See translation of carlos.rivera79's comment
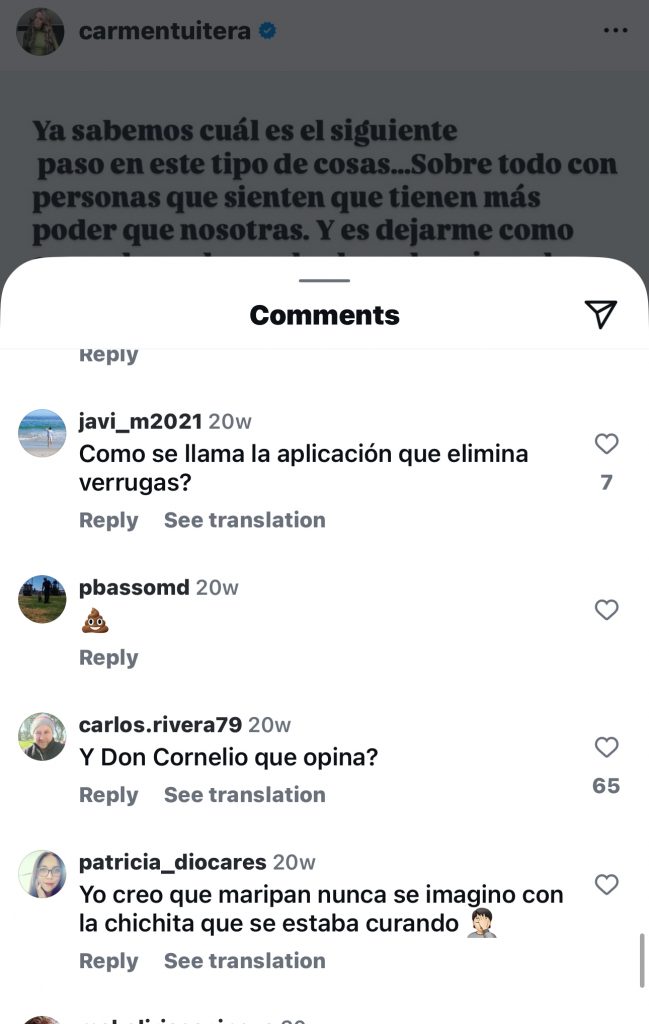The width and height of the screenshot is (649, 1024). pyautogui.click(x=244, y=795)
